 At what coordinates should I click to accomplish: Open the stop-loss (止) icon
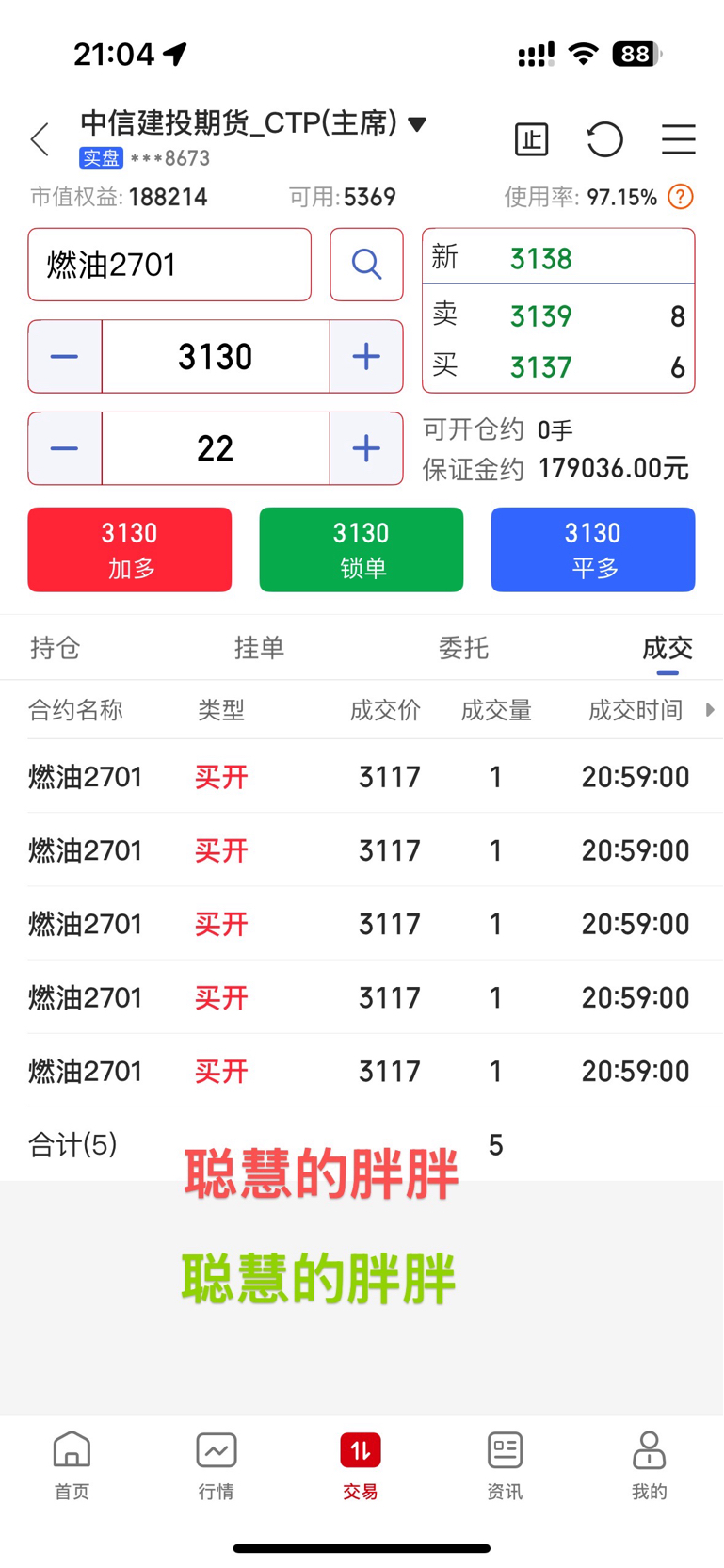tap(532, 139)
